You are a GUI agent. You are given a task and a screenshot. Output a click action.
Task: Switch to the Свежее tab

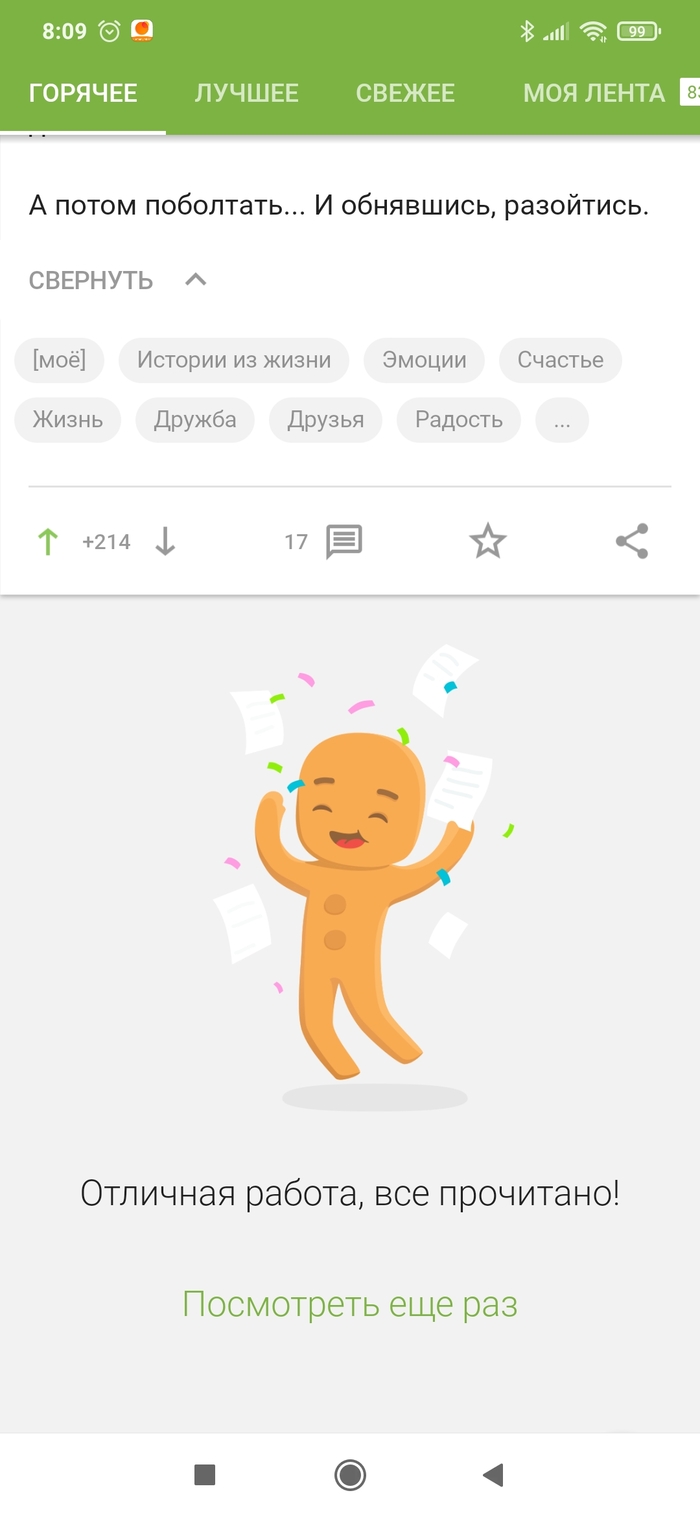405,93
